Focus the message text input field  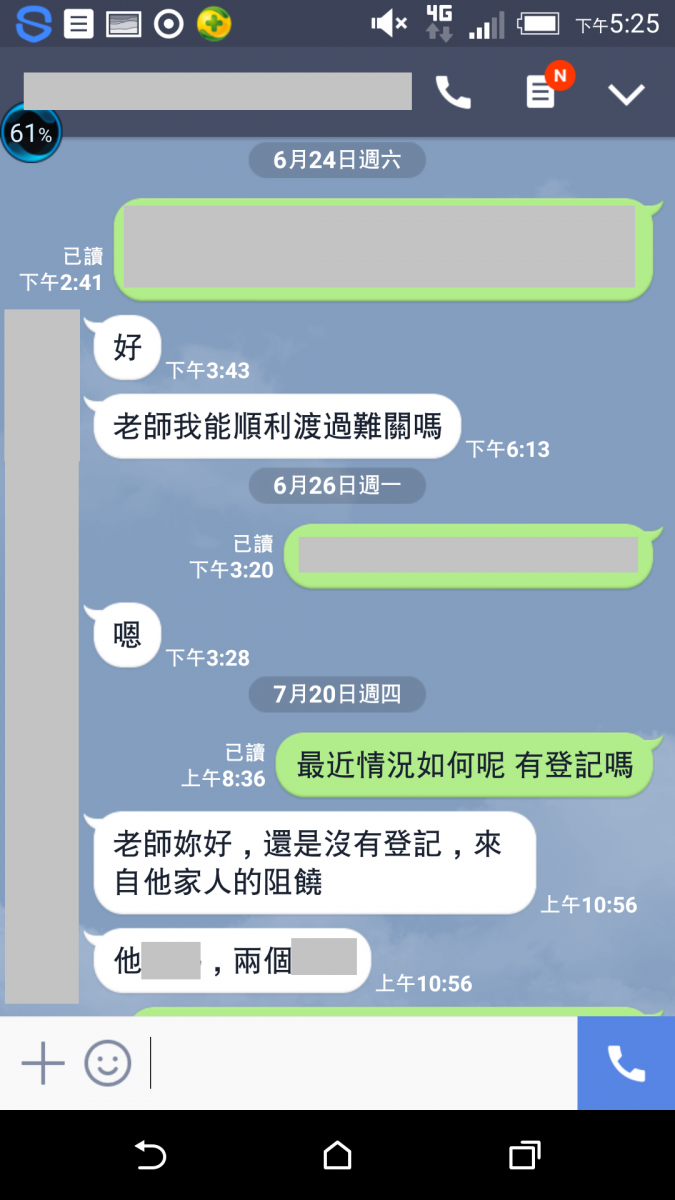(360, 1063)
